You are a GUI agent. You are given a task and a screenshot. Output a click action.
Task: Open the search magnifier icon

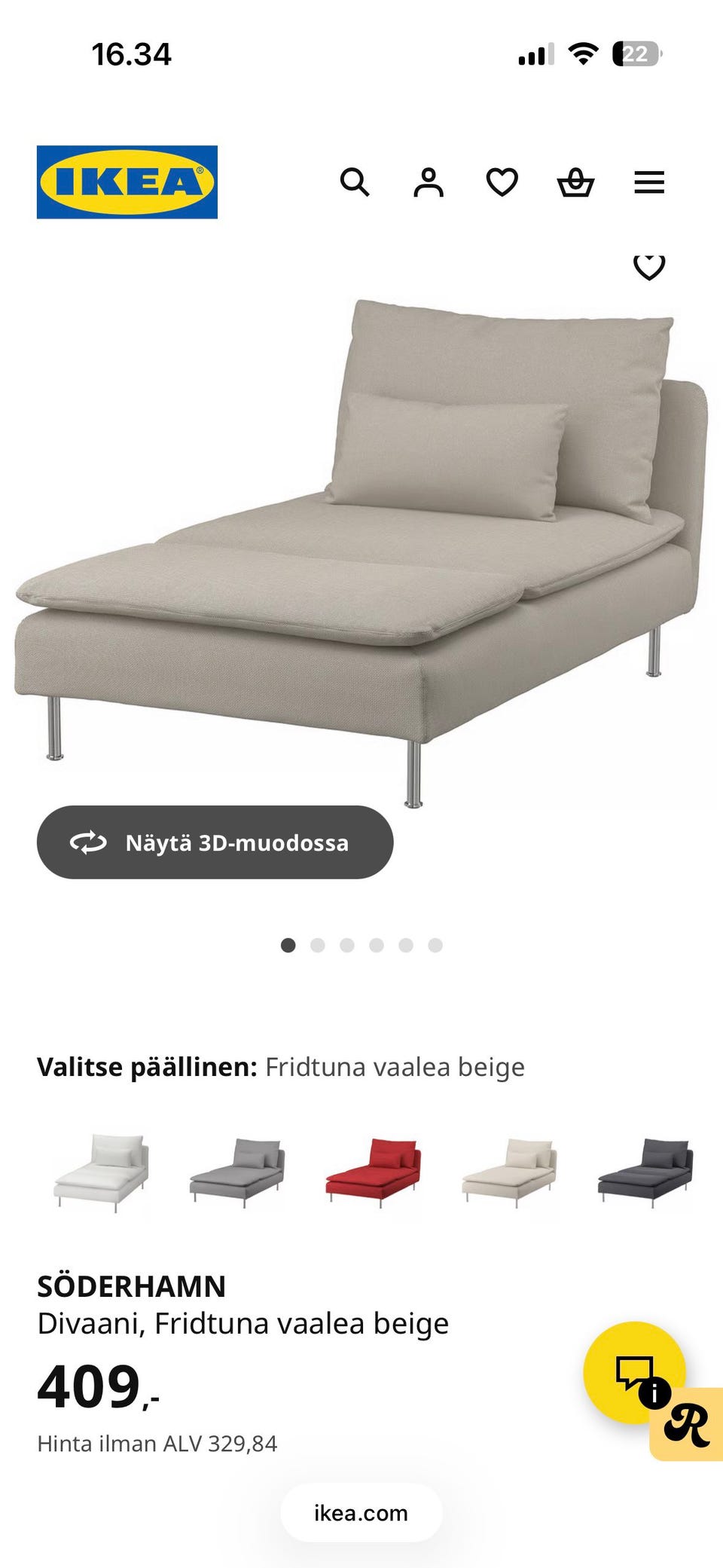click(355, 182)
